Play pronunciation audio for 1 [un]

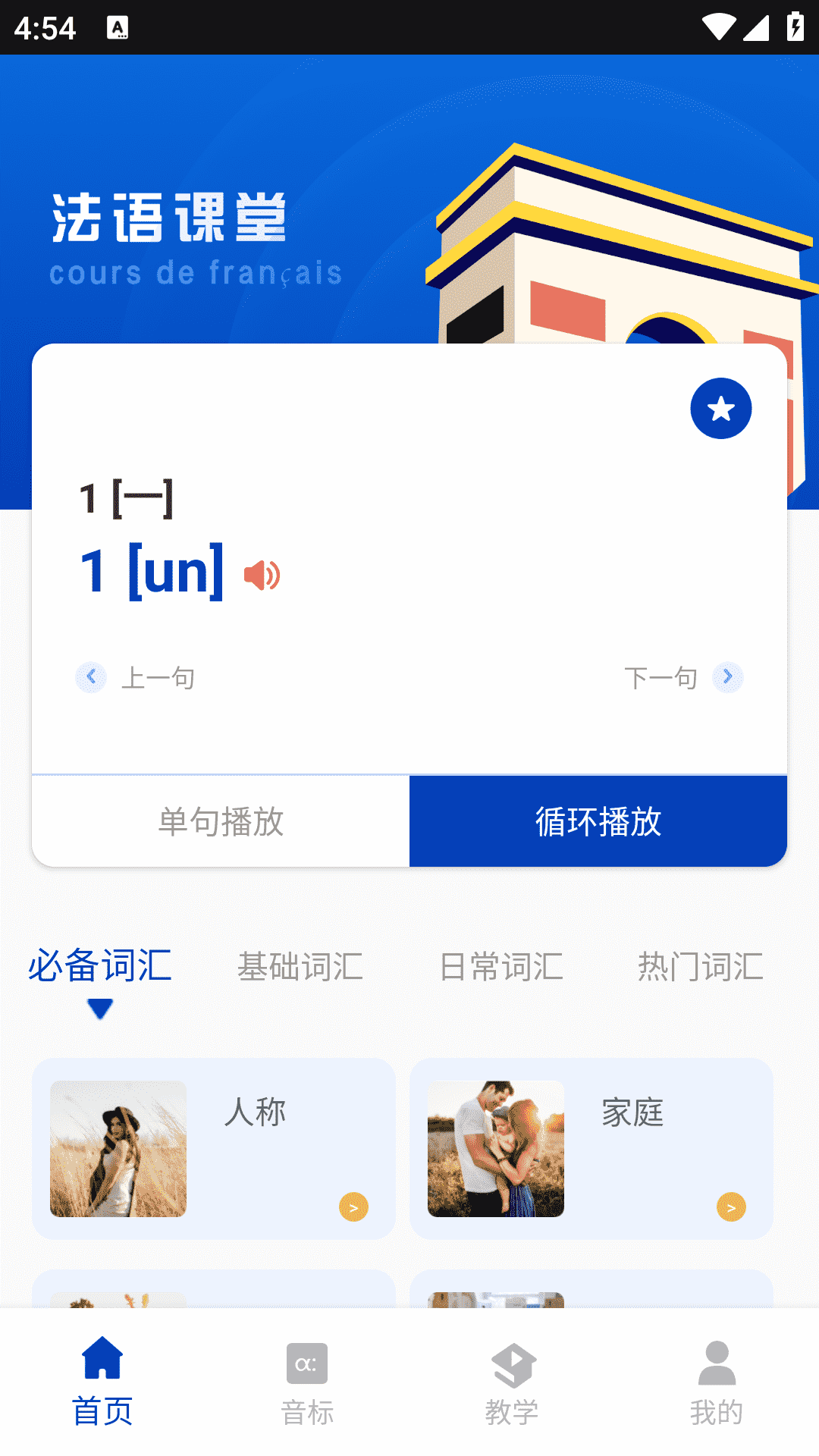point(262,576)
